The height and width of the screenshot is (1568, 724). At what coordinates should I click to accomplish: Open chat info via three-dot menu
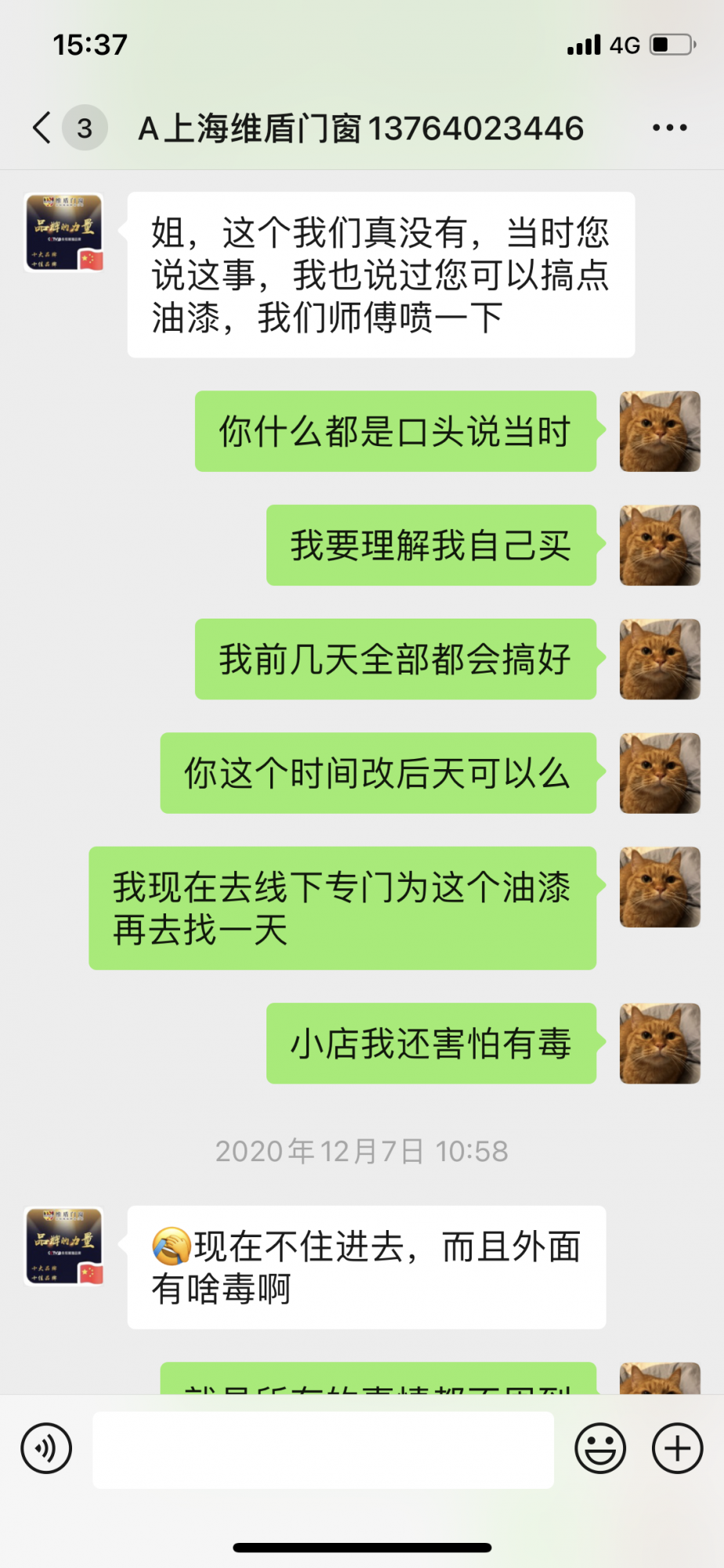pyautogui.click(x=670, y=128)
